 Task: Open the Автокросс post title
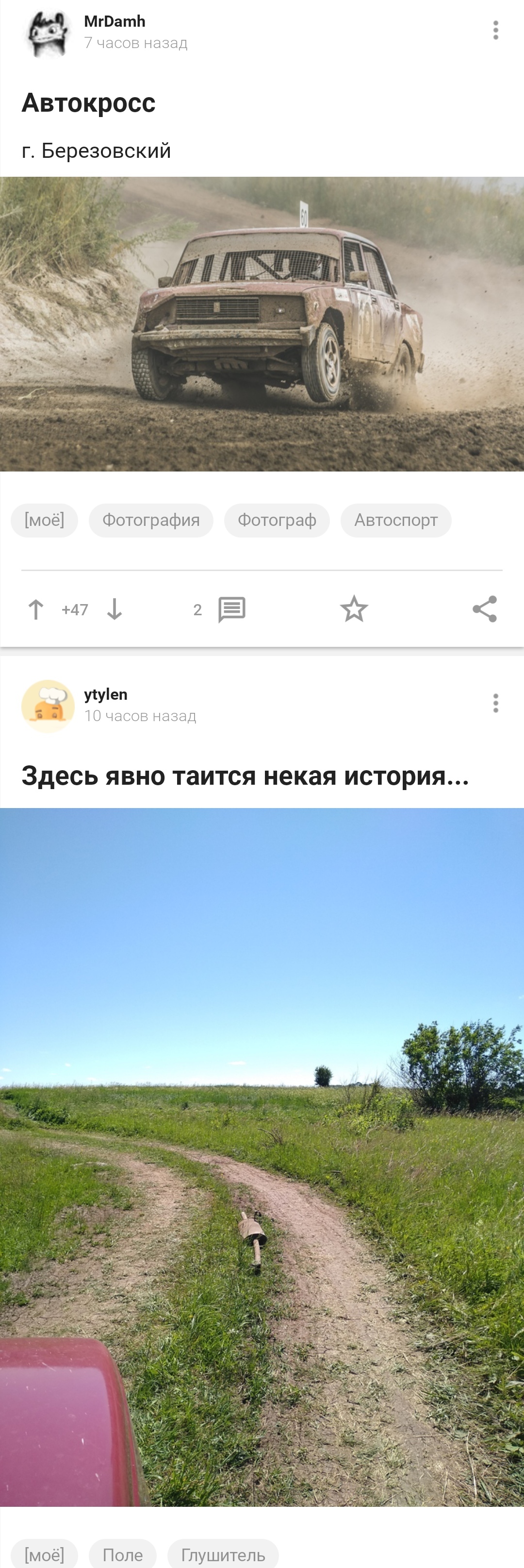[x=89, y=103]
